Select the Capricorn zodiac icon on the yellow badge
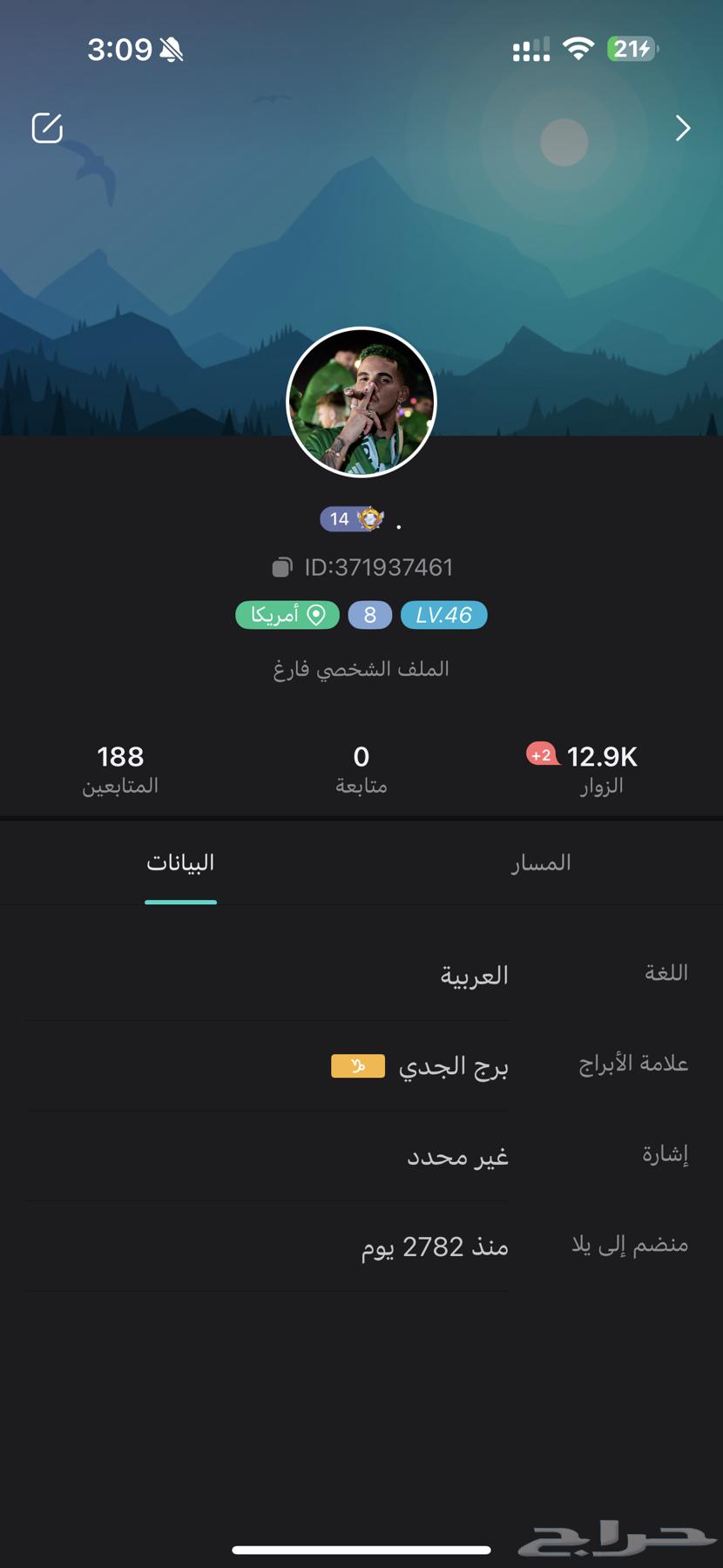Screen dimensions: 723x1568 point(358,1065)
